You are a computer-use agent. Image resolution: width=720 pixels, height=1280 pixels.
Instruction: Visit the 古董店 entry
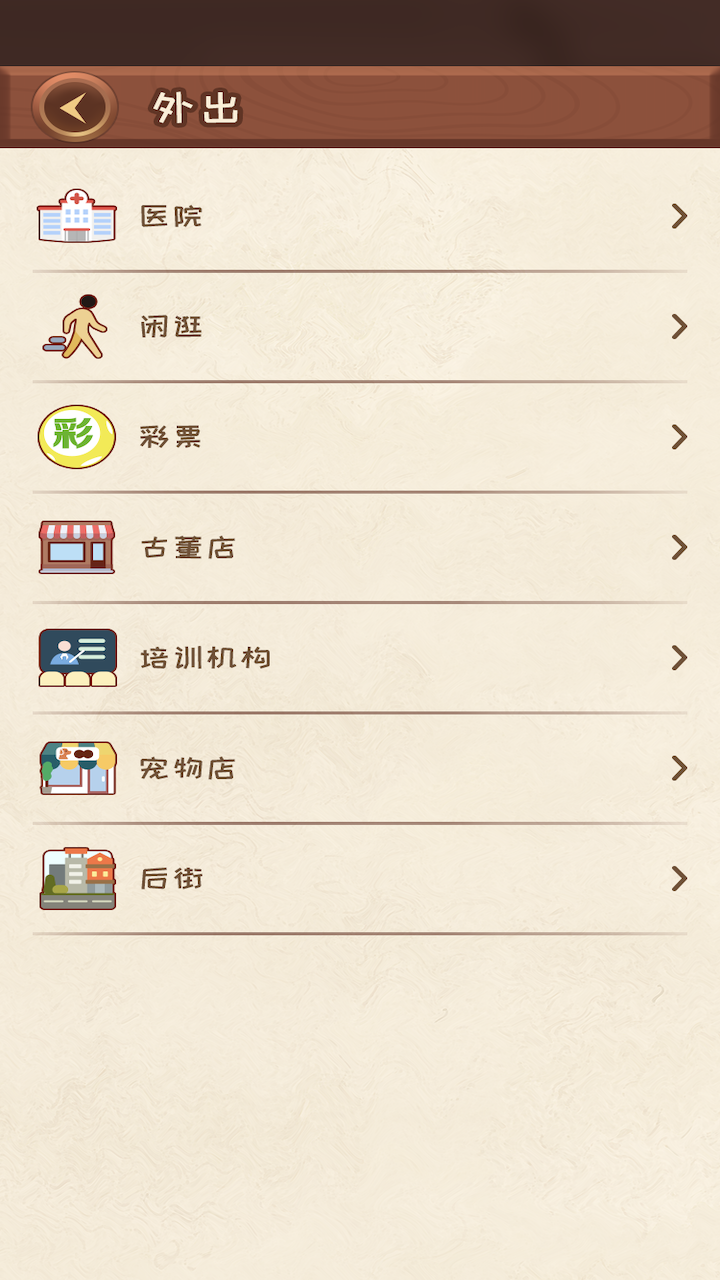coord(360,547)
